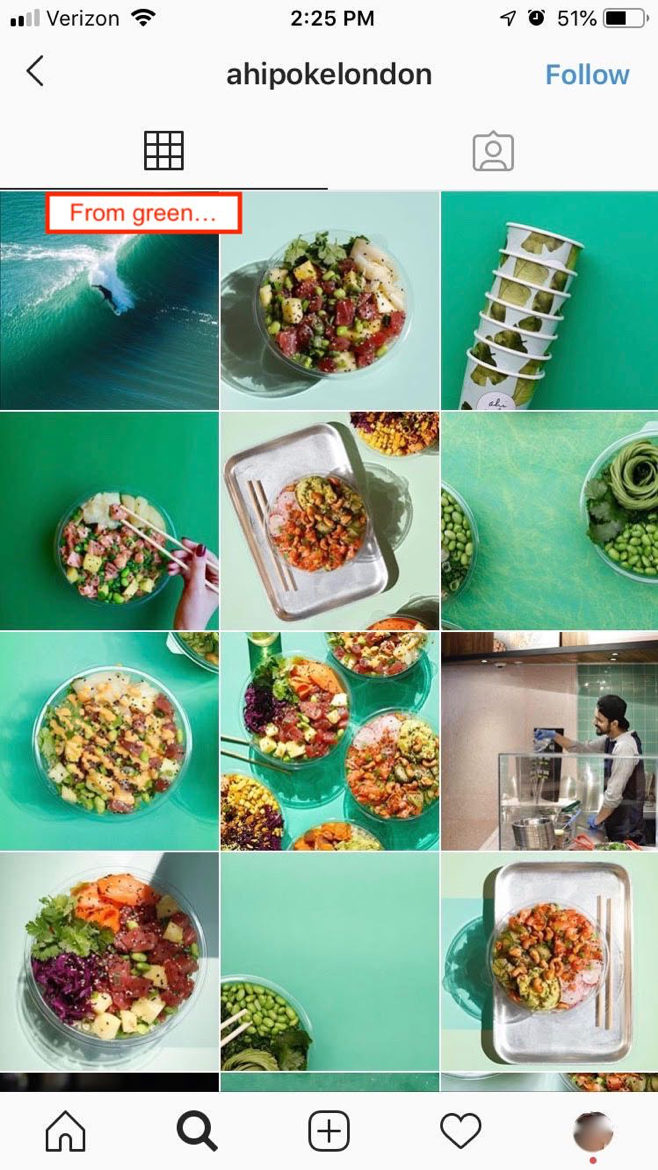Open the spiral cucumber and edamame post

549,521
